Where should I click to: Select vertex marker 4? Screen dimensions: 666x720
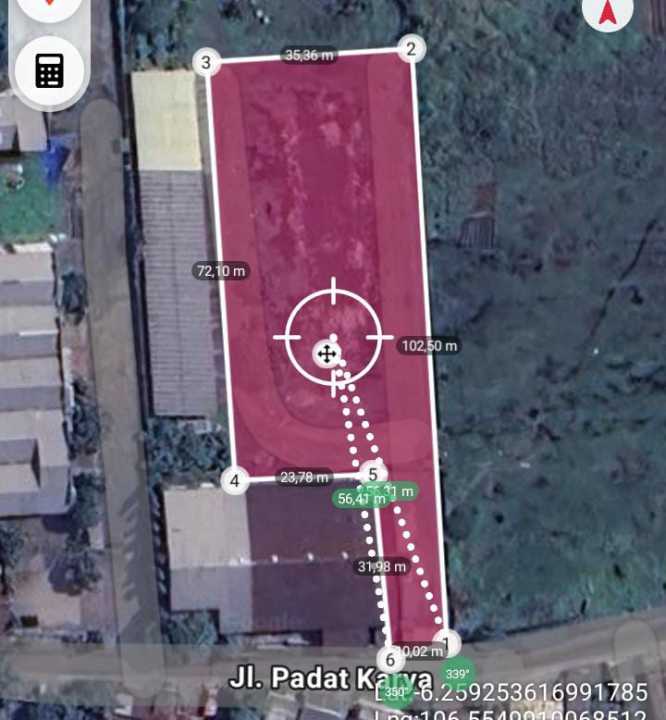pyautogui.click(x=234, y=481)
